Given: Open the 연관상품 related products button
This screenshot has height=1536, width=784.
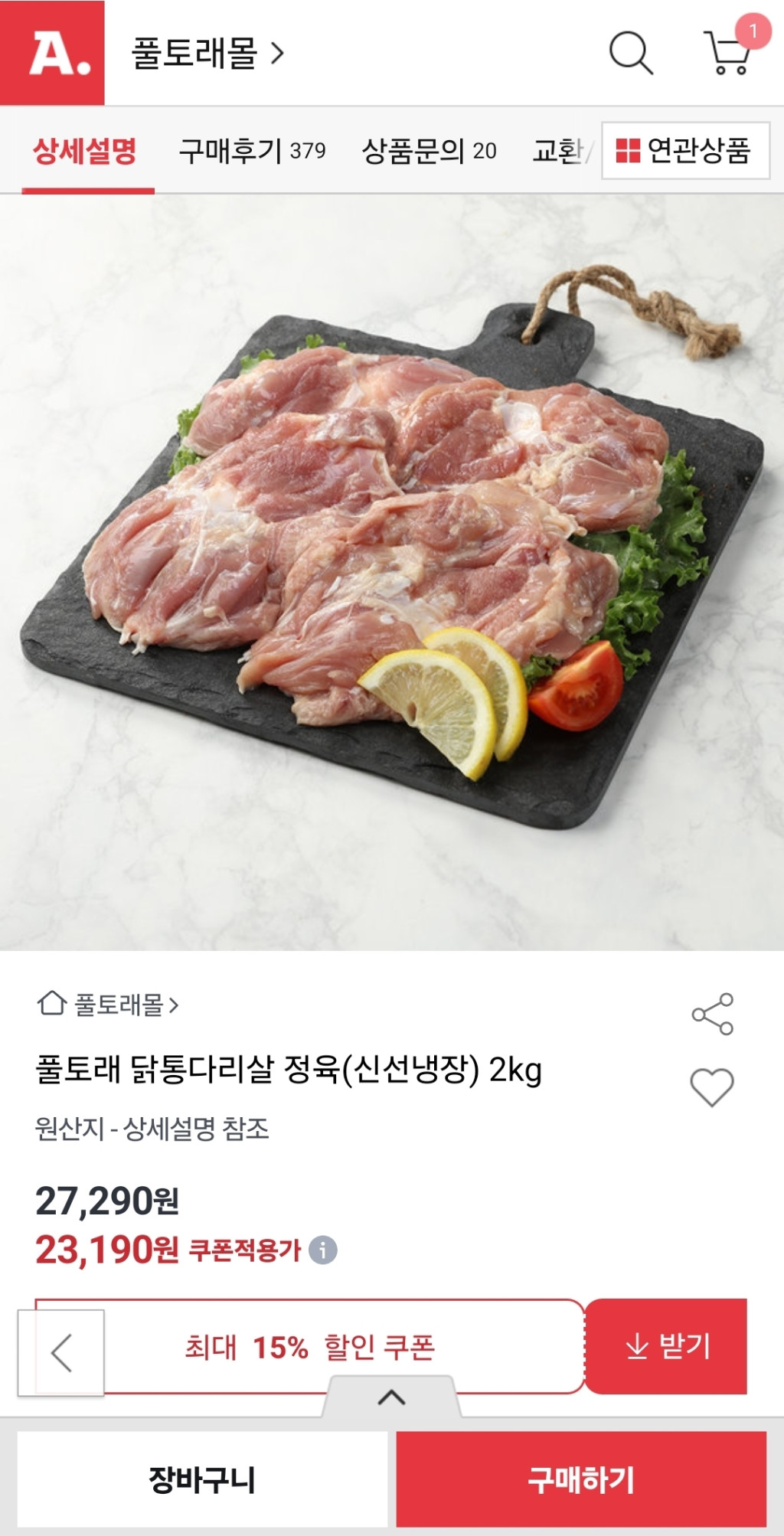Looking at the screenshot, I should point(685,151).
